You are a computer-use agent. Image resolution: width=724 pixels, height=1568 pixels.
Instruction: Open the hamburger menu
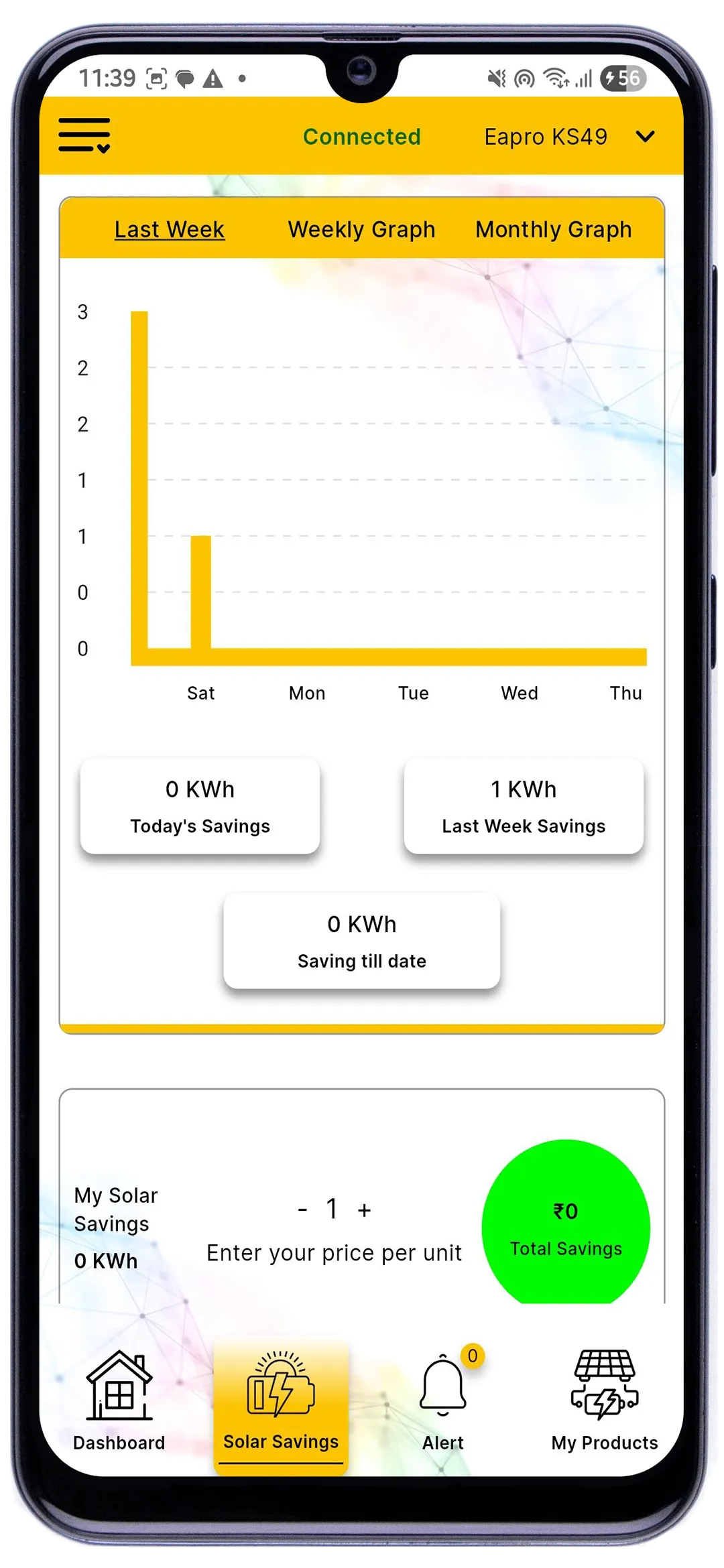[84, 136]
